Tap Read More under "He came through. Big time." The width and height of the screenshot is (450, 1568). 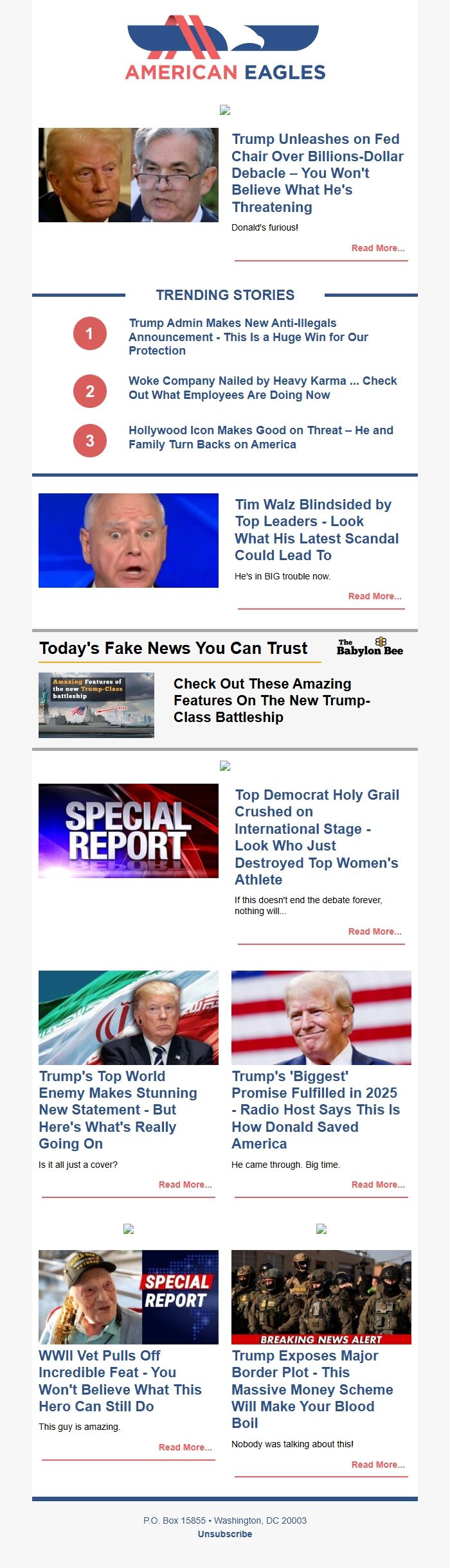377,1185
